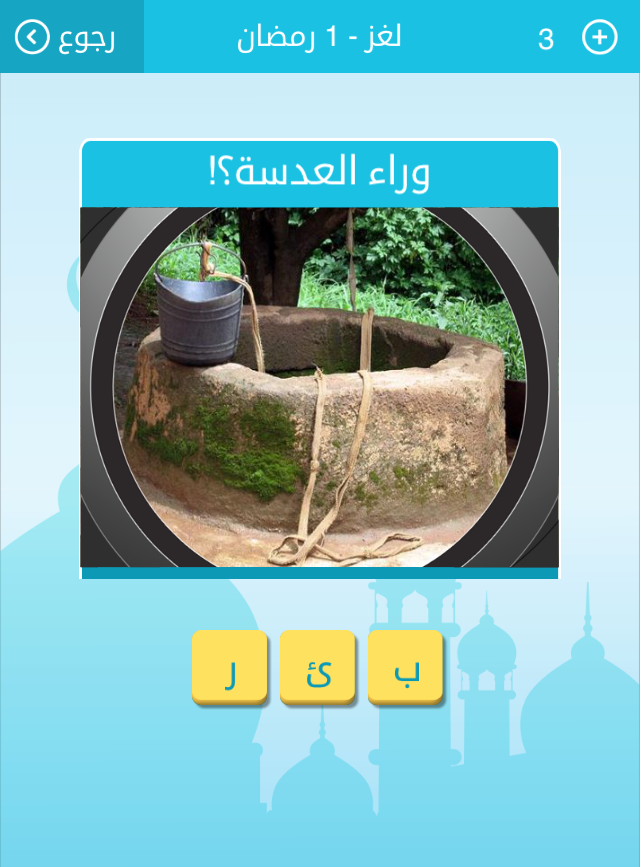The height and width of the screenshot is (867, 641).
Task: Tap the plus icon to add coins
Action: (x=599, y=38)
